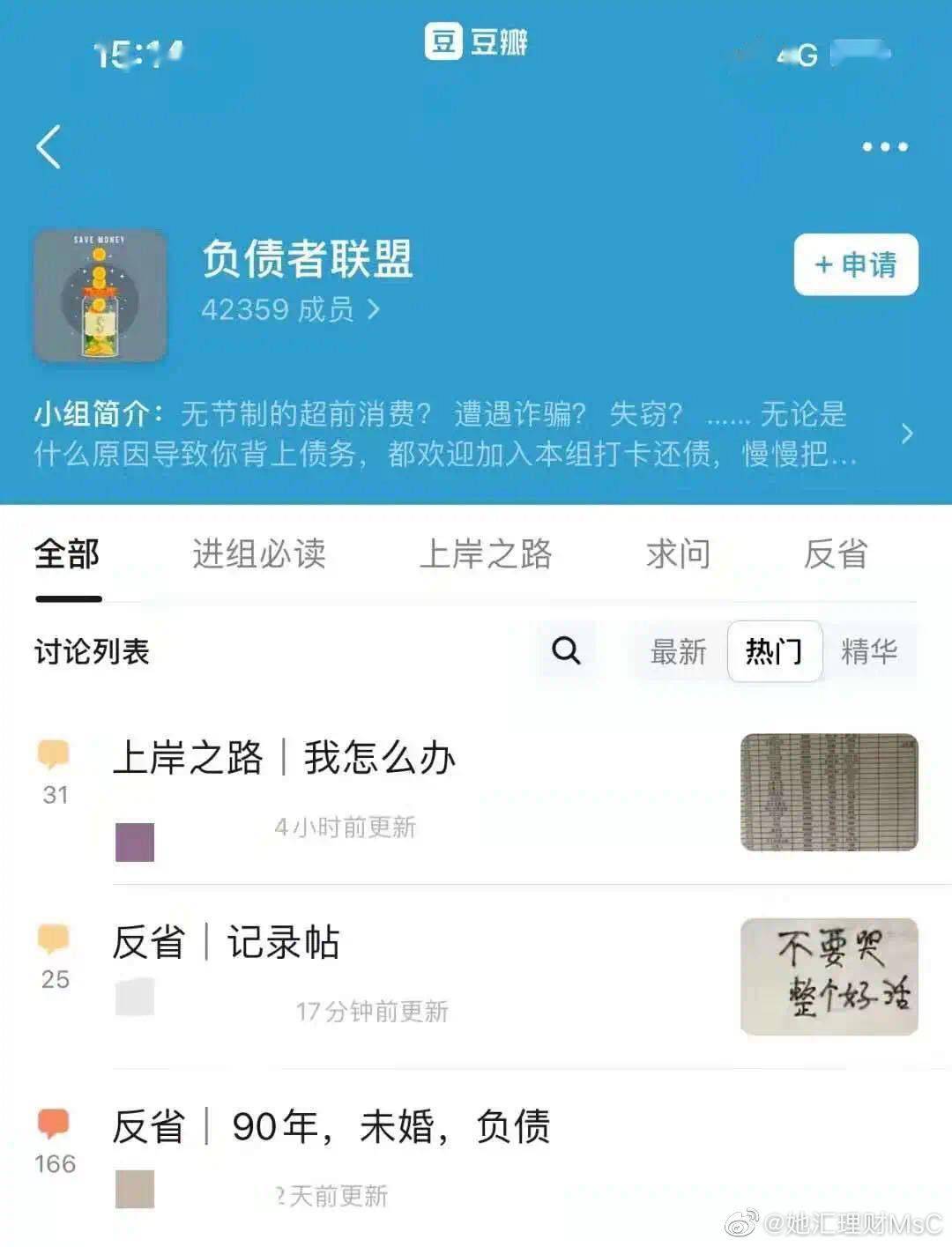Screen dimensions: 952x1247
Task: View the spreadsheet image thumbnail
Action: (829, 791)
